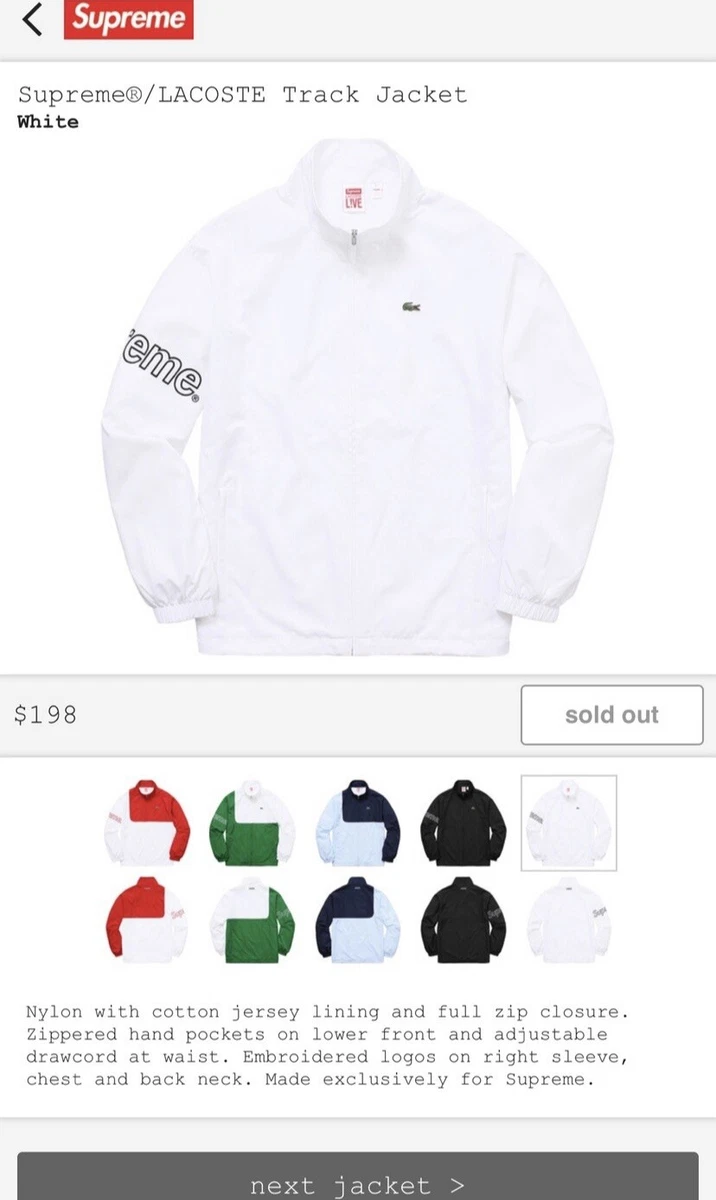View the black jacket back thumbnail
This screenshot has height=1200, width=716.
pyautogui.click(x=463, y=920)
